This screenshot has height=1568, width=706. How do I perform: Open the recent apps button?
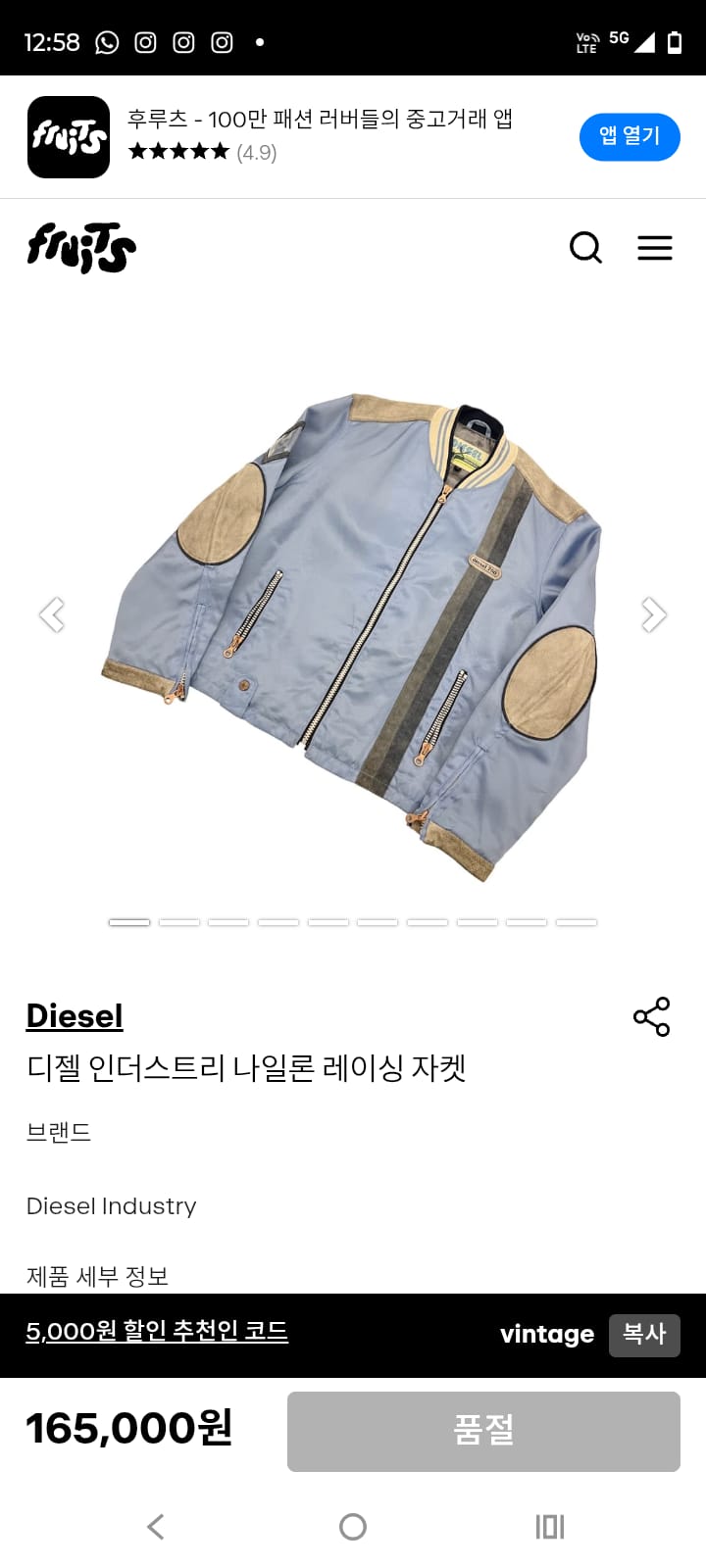[549, 1526]
